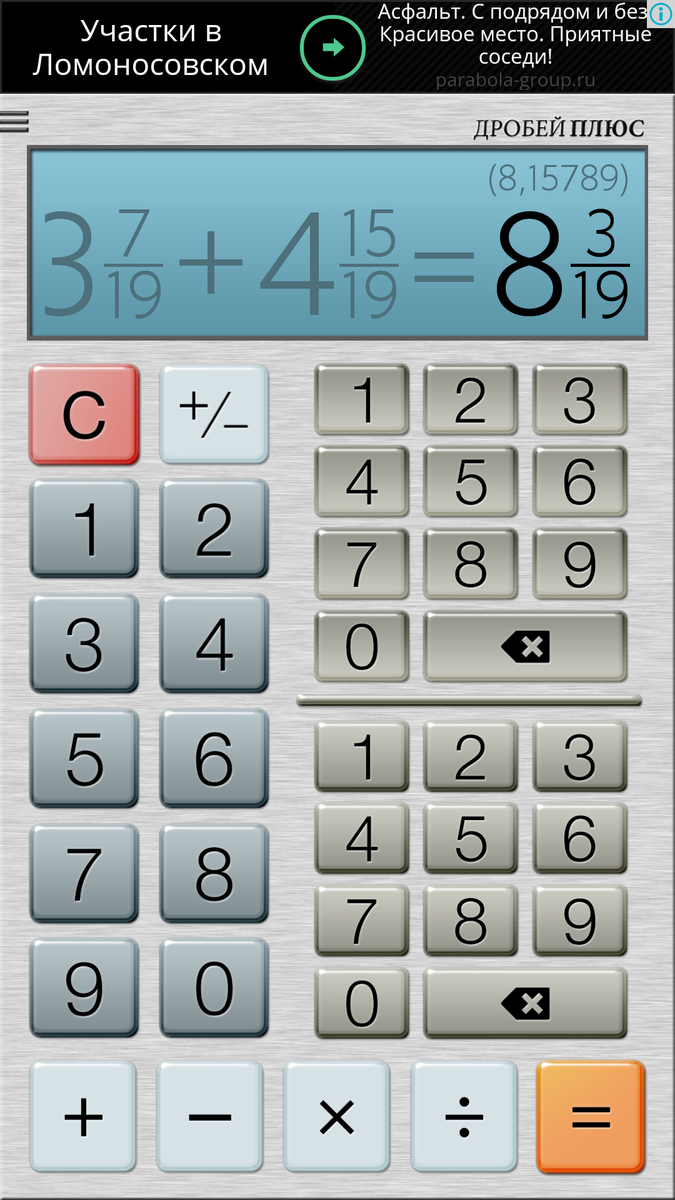Open the ad's green arrow button
Viewport: 675px width, 1200px height.
(x=334, y=47)
